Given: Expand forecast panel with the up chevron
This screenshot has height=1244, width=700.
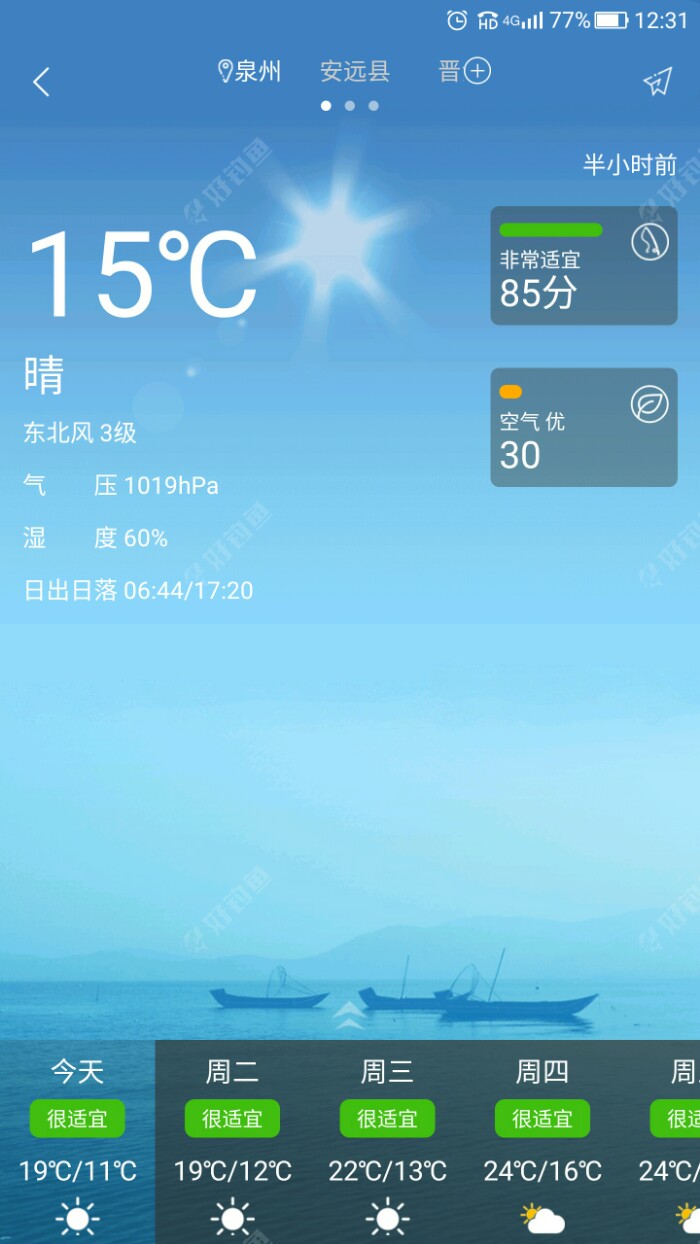Looking at the screenshot, I should tap(349, 1015).
